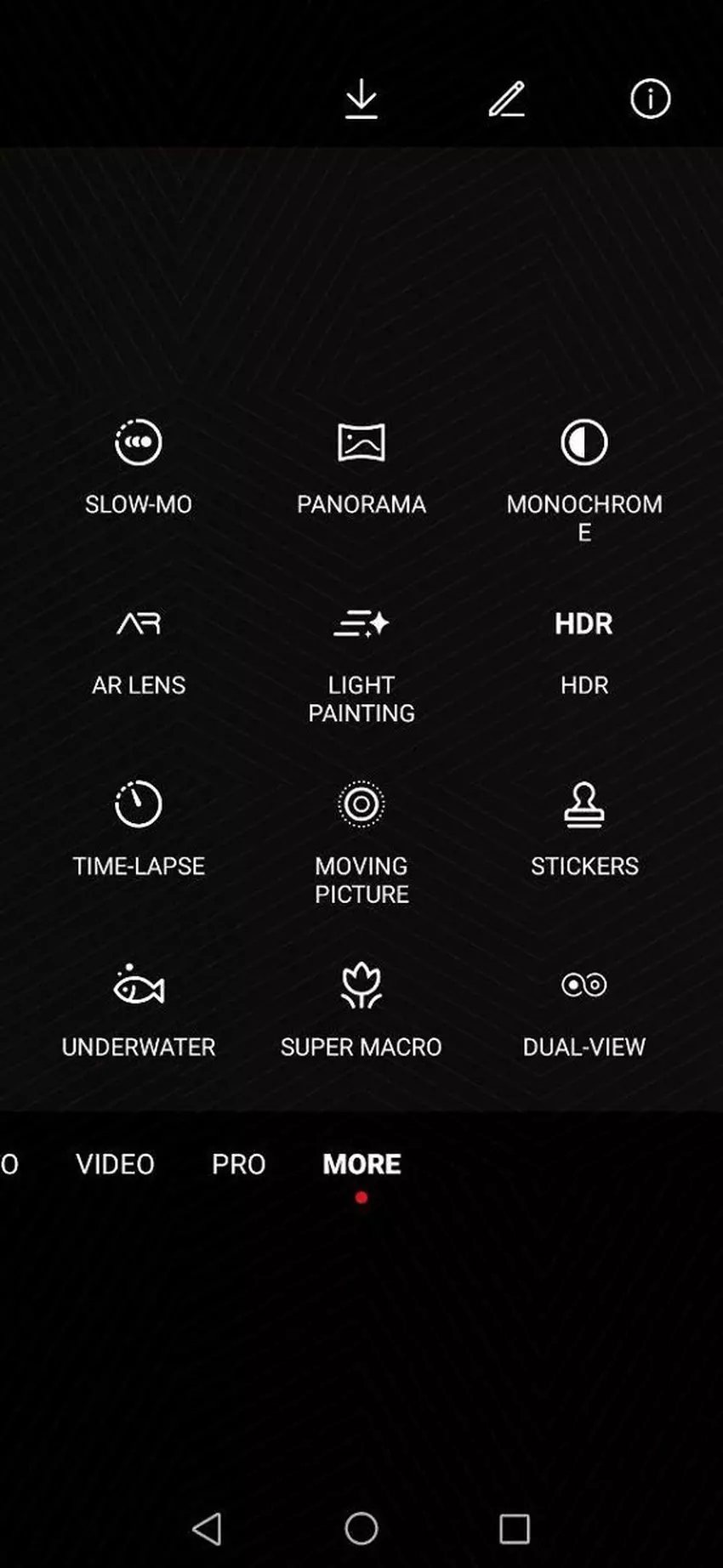Switch to the Video tab

(115, 1164)
